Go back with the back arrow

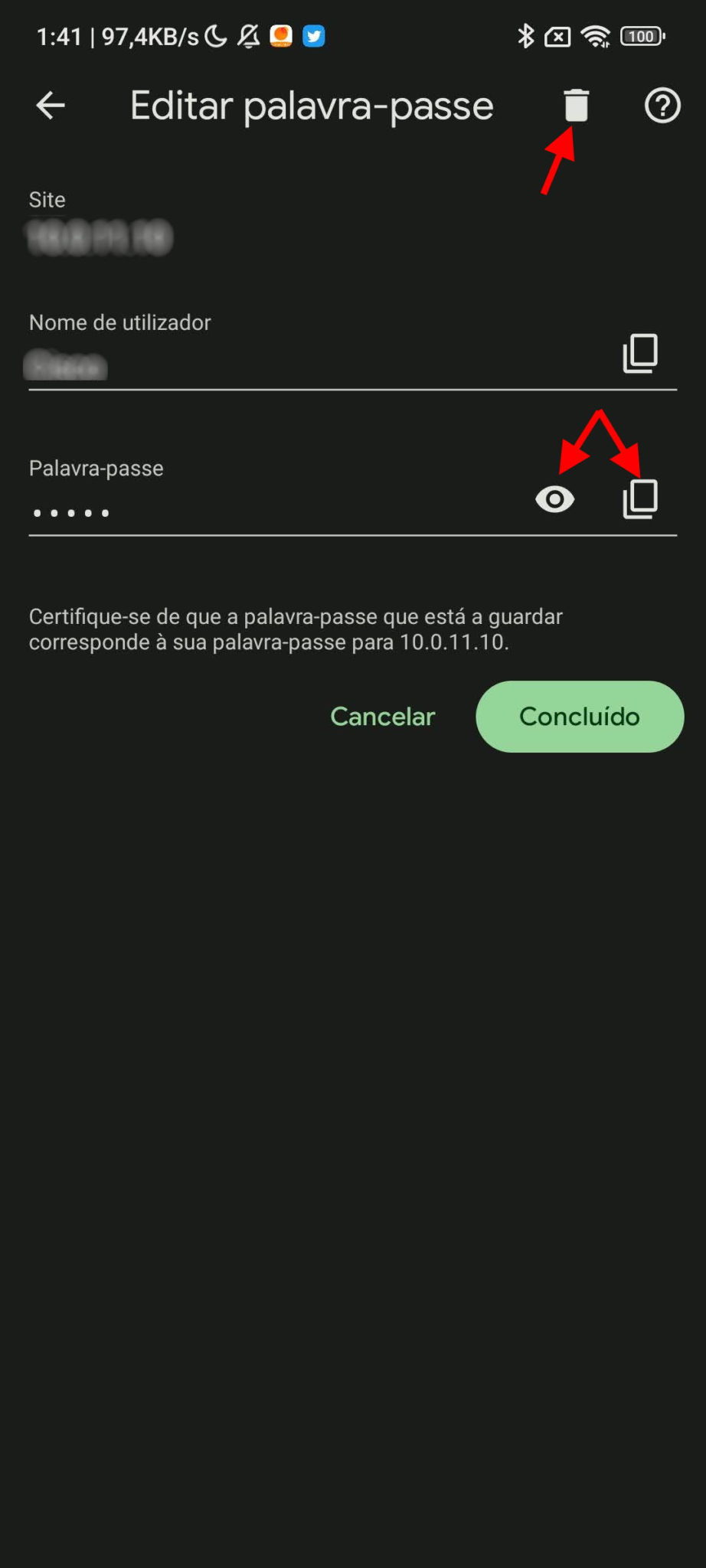coord(51,106)
